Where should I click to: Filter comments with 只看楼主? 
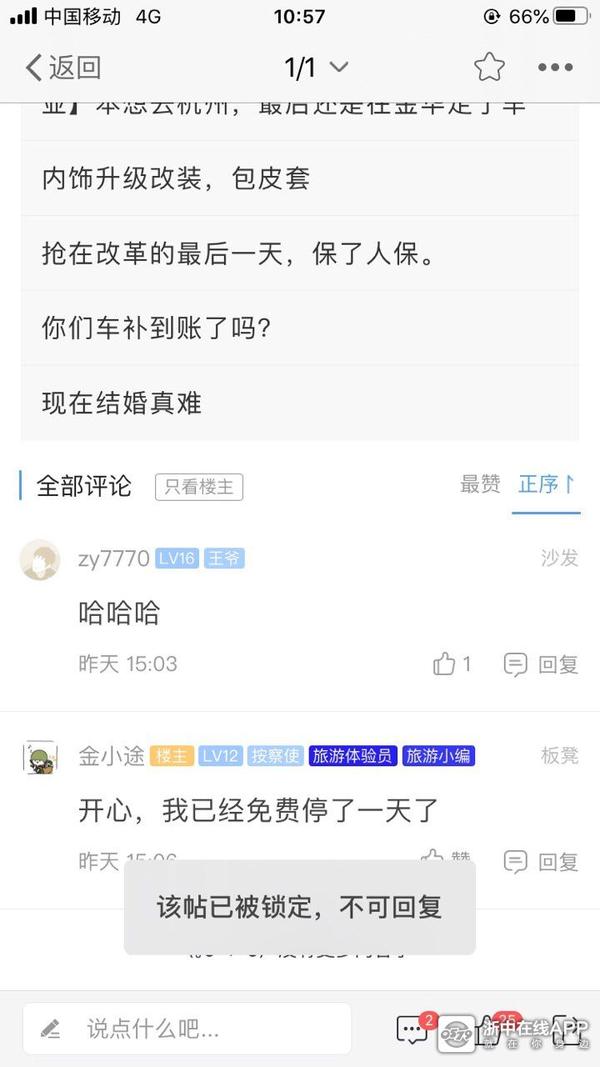click(199, 487)
